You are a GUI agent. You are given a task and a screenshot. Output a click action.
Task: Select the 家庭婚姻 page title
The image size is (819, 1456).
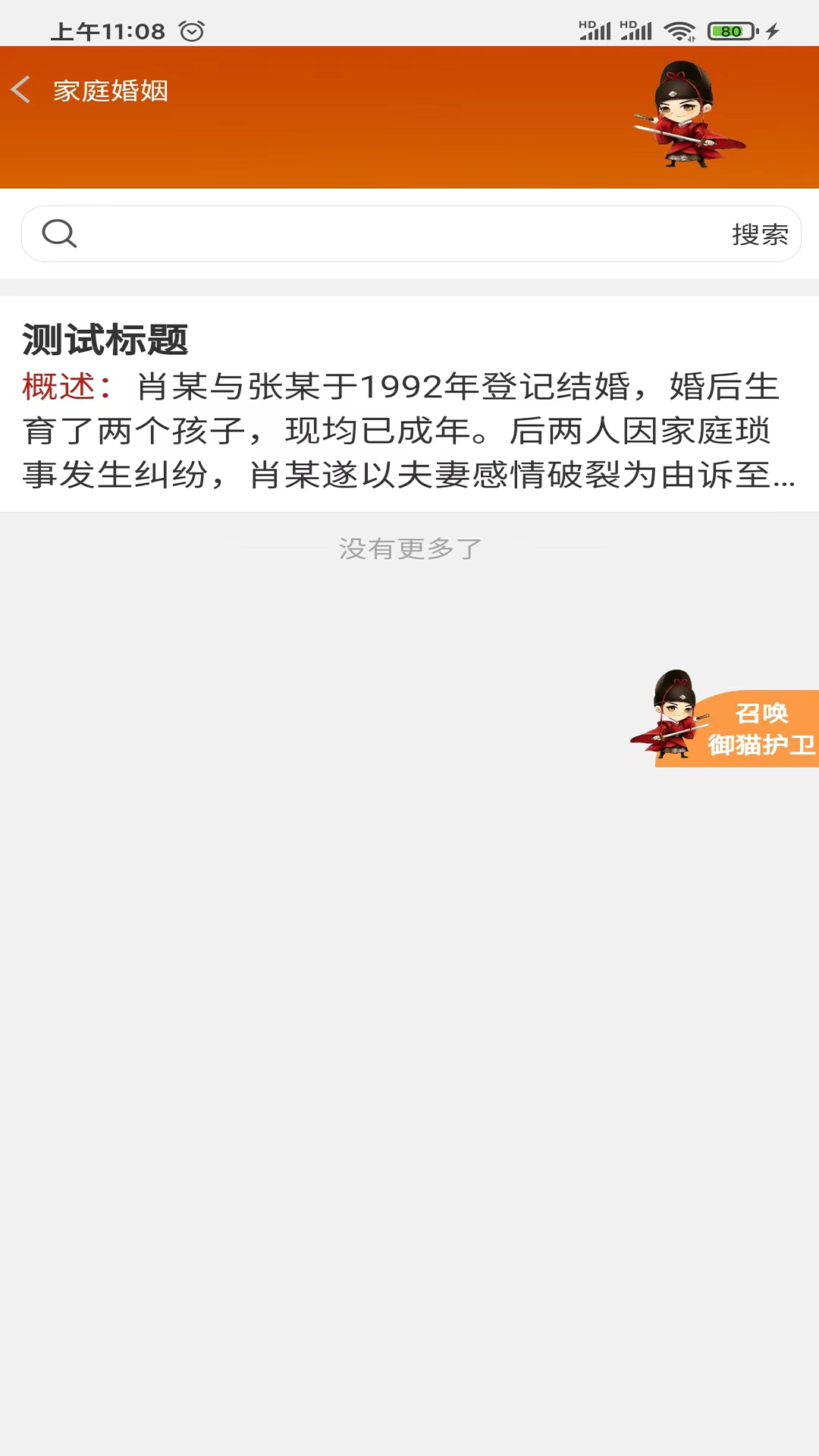tap(109, 89)
